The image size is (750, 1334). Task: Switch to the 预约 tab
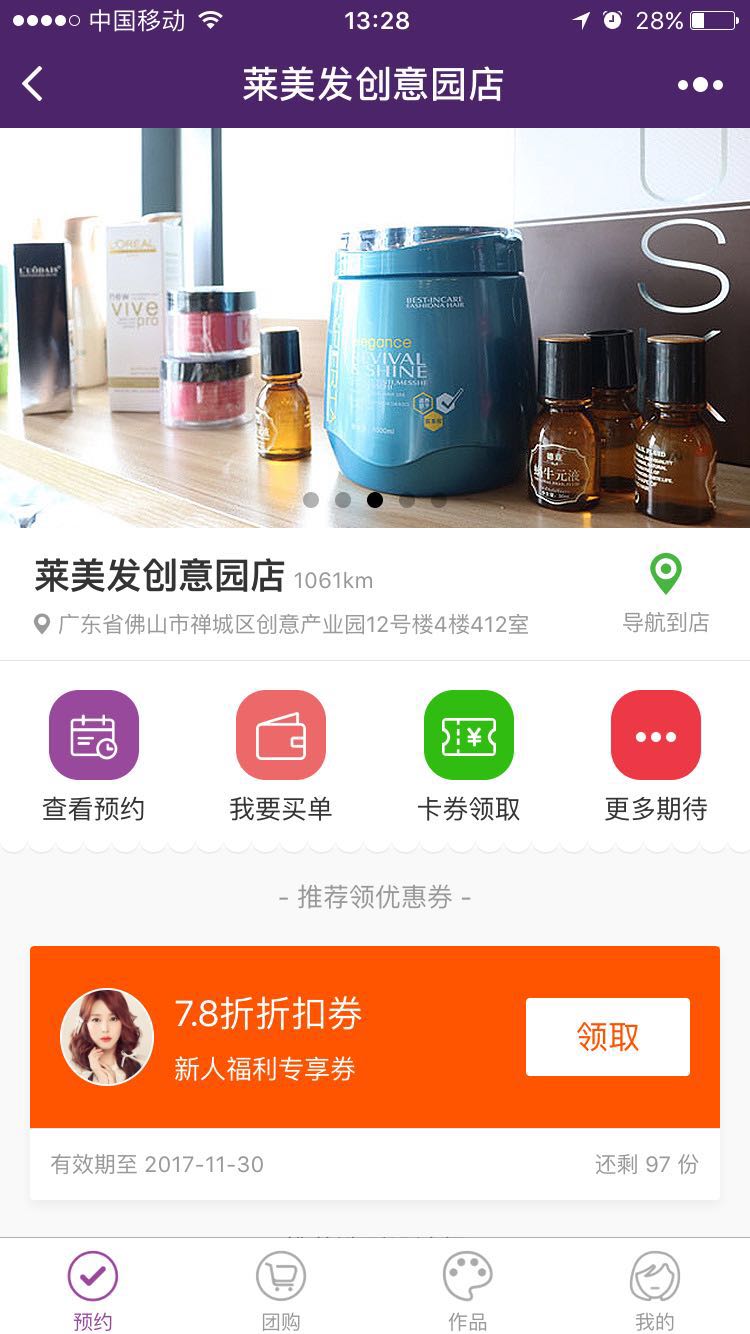[93, 1290]
